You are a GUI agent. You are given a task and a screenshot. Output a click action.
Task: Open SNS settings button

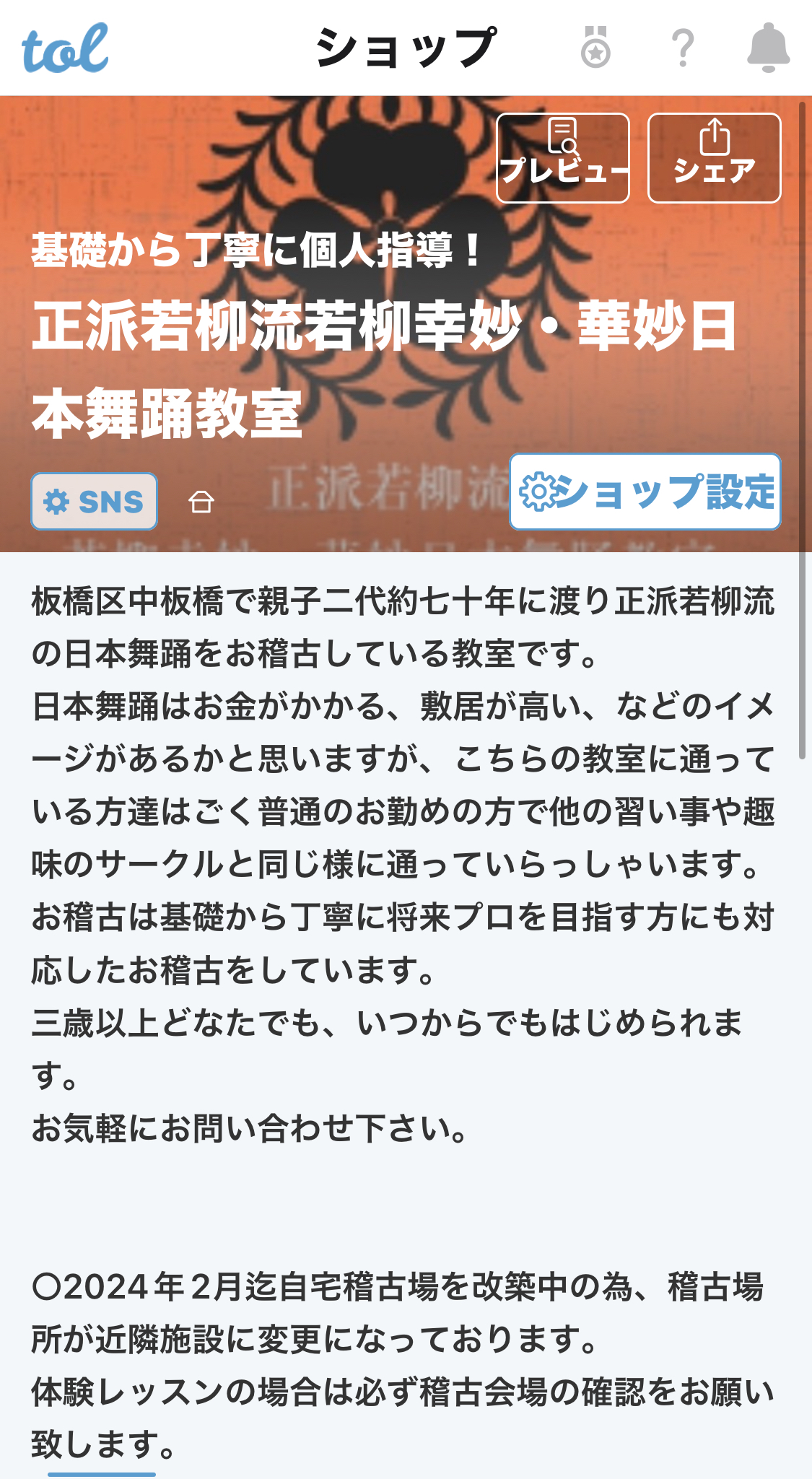(x=95, y=501)
